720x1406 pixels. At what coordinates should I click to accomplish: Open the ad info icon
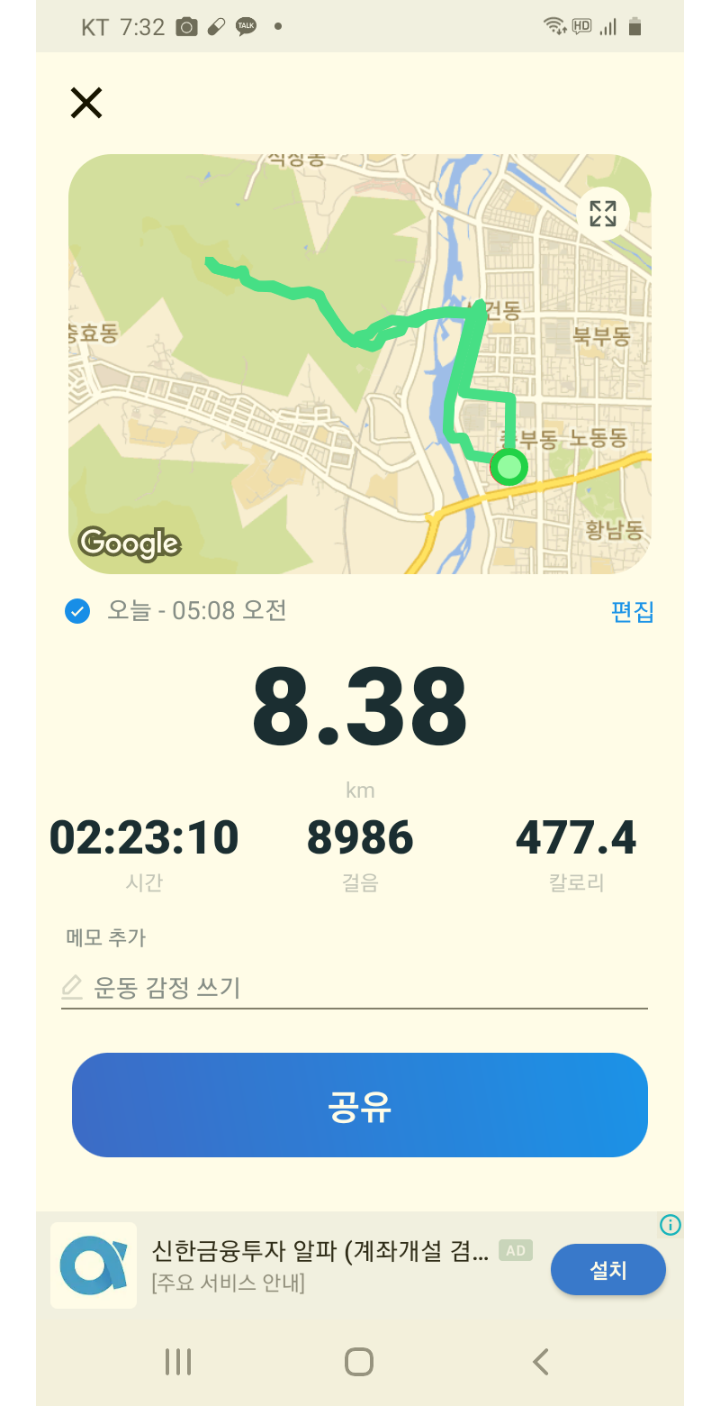click(670, 1225)
